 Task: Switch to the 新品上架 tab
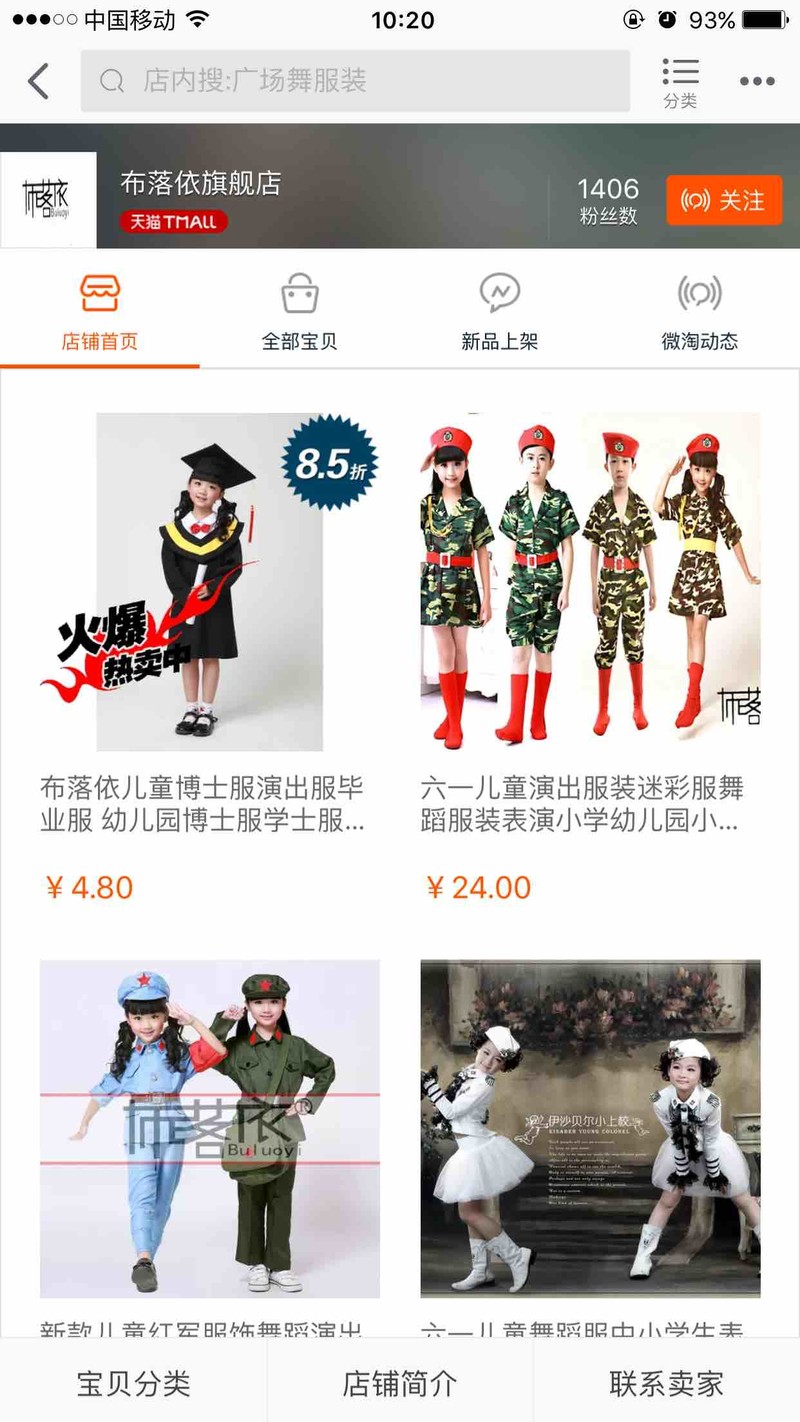500,312
